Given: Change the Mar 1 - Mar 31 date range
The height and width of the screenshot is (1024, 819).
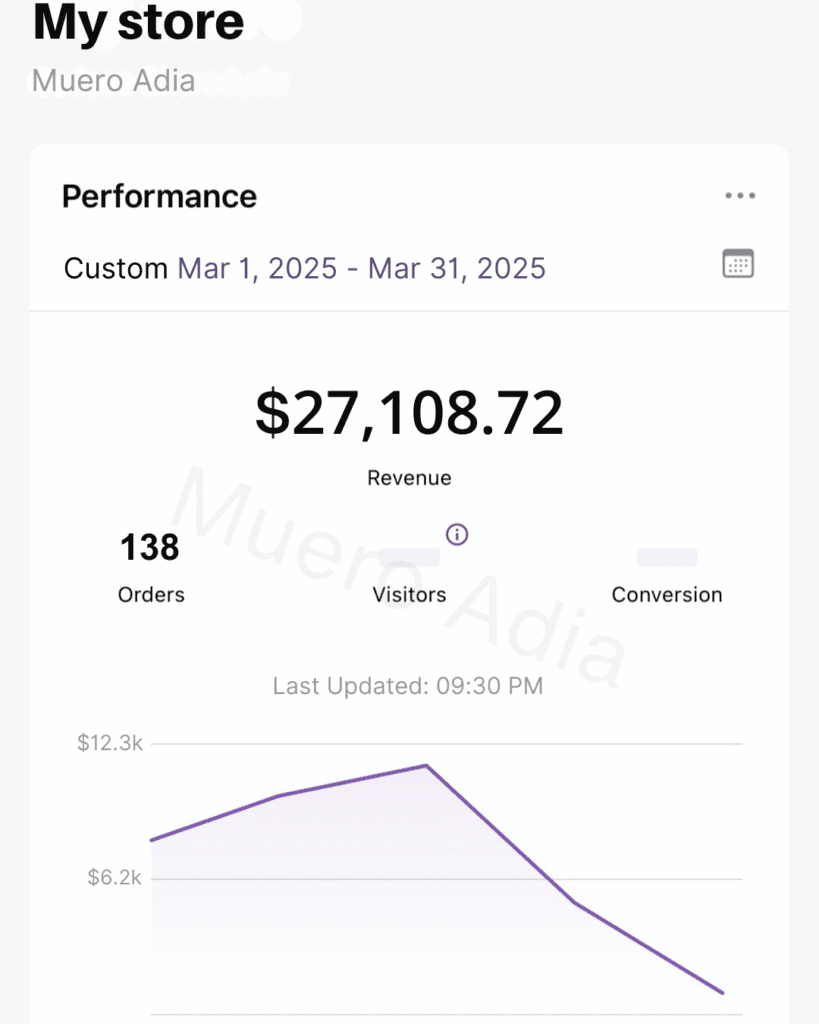Looking at the screenshot, I should pos(361,268).
